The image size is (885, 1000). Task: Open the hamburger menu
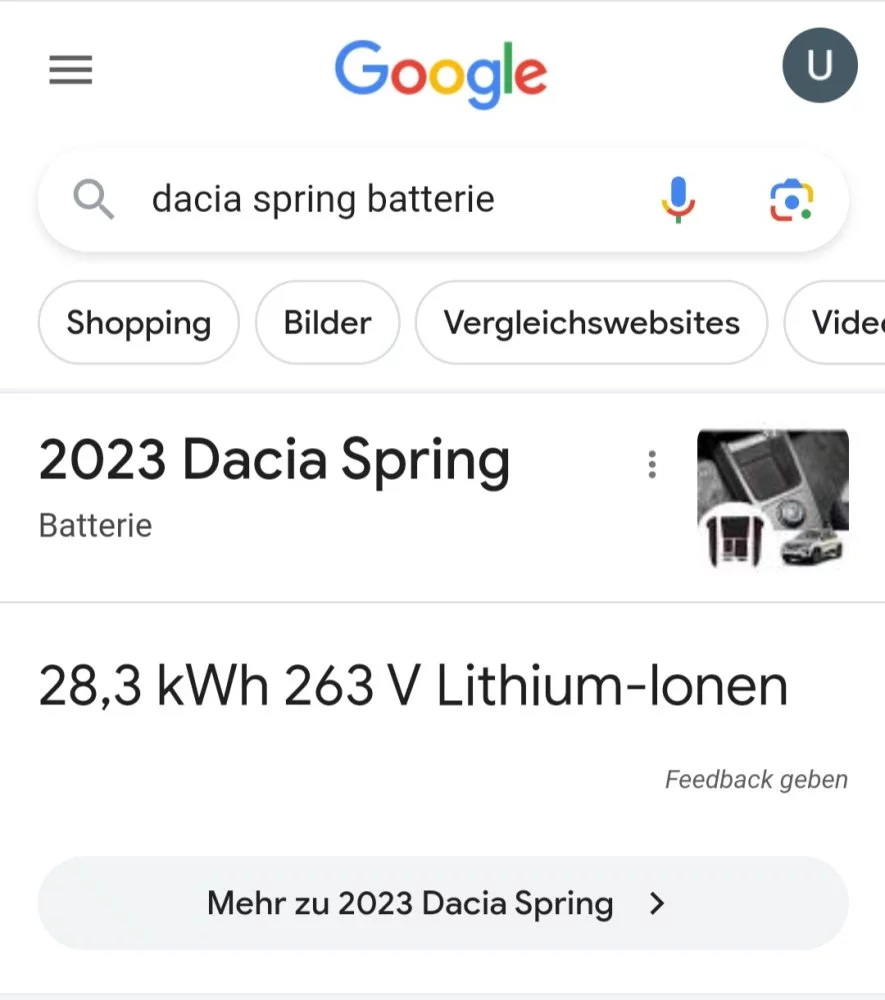(70, 70)
